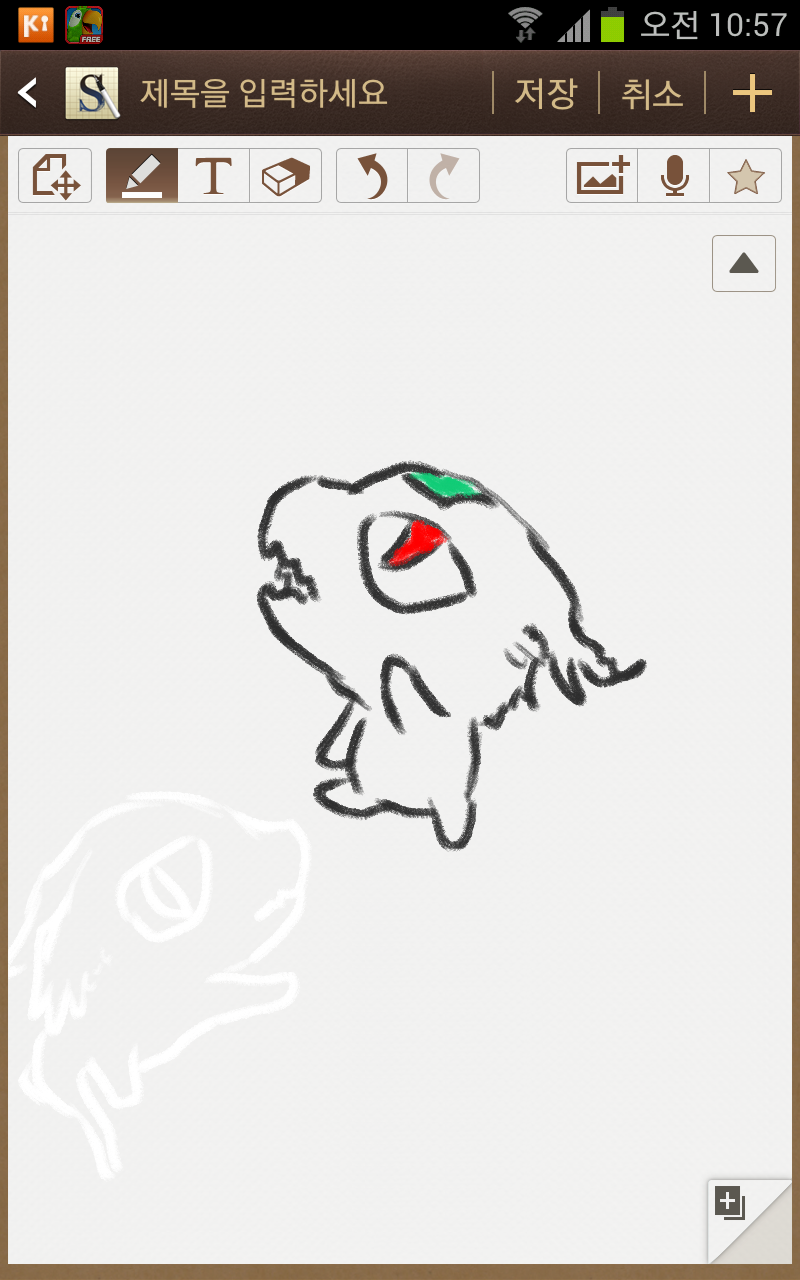Screen dimensions: 800x1280
Task: Cancel editing with 취소
Action: tap(652, 93)
